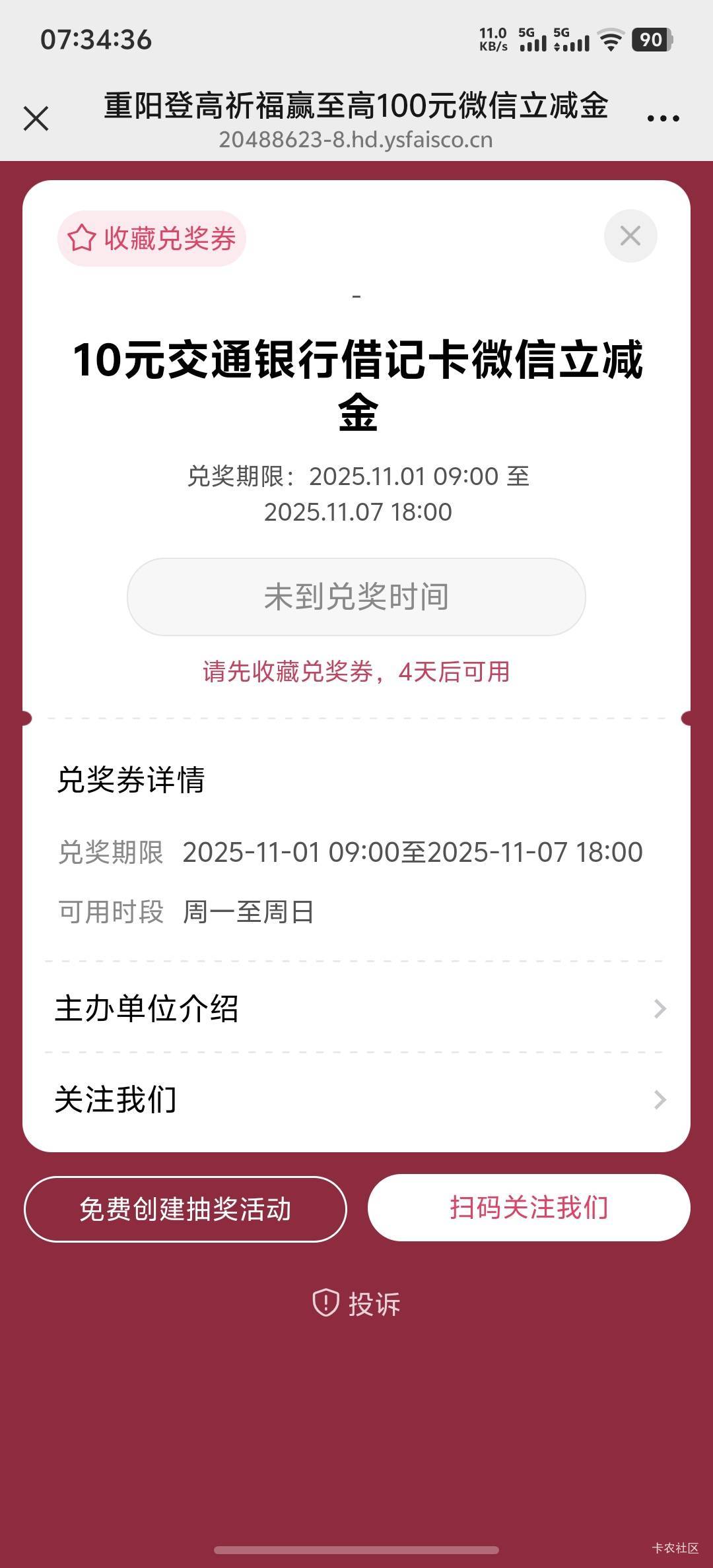Image resolution: width=713 pixels, height=1568 pixels.
Task: Tap 收藏兑奖券 to save the coupon
Action: [152, 238]
